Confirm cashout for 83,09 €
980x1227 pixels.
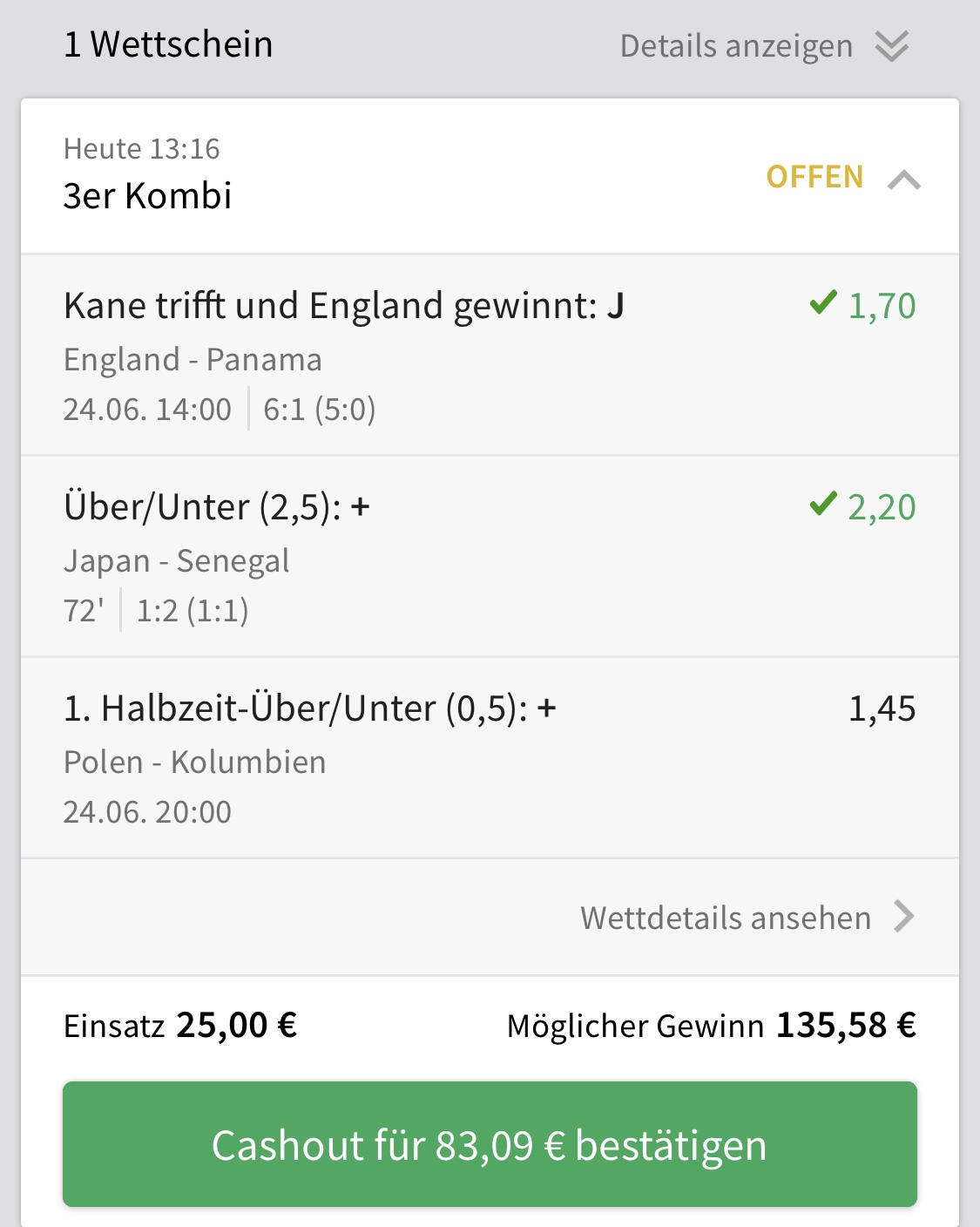[490, 1144]
